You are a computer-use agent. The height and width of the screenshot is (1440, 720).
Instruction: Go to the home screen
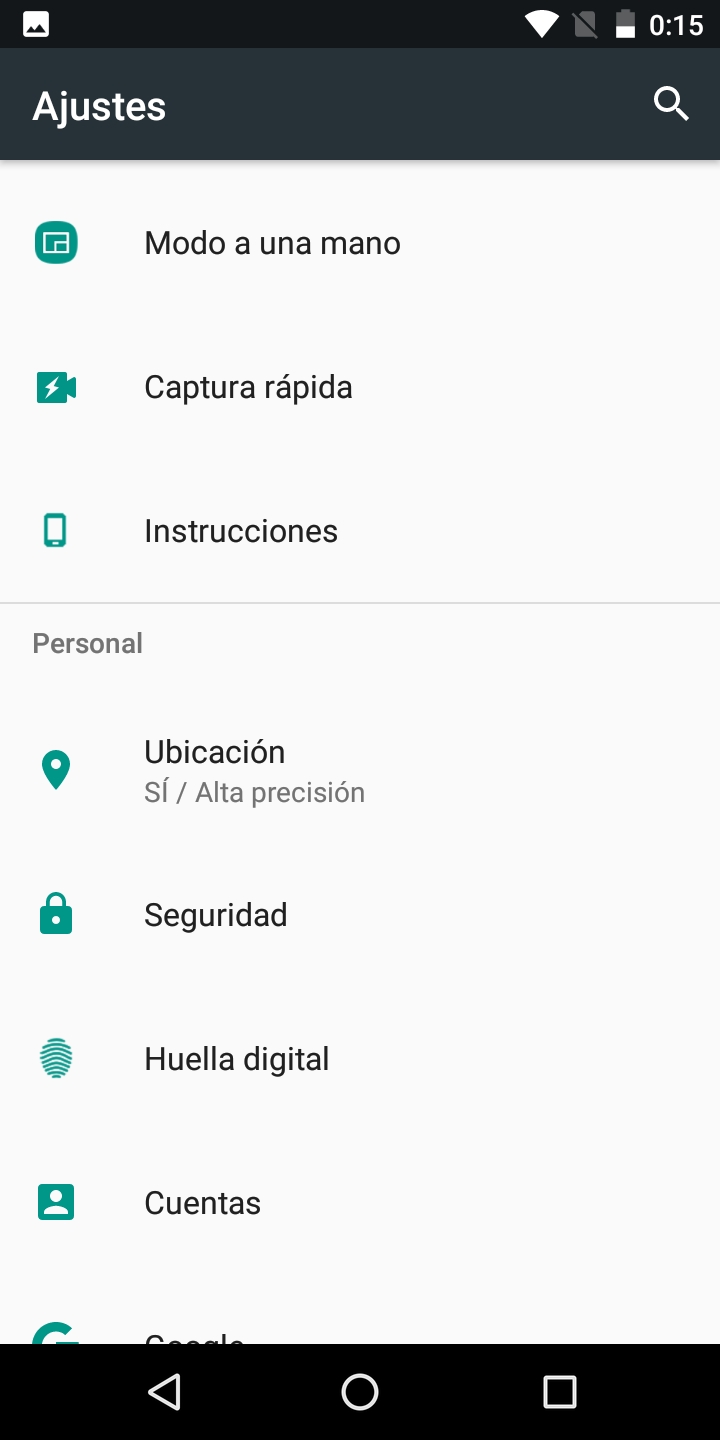[360, 1391]
